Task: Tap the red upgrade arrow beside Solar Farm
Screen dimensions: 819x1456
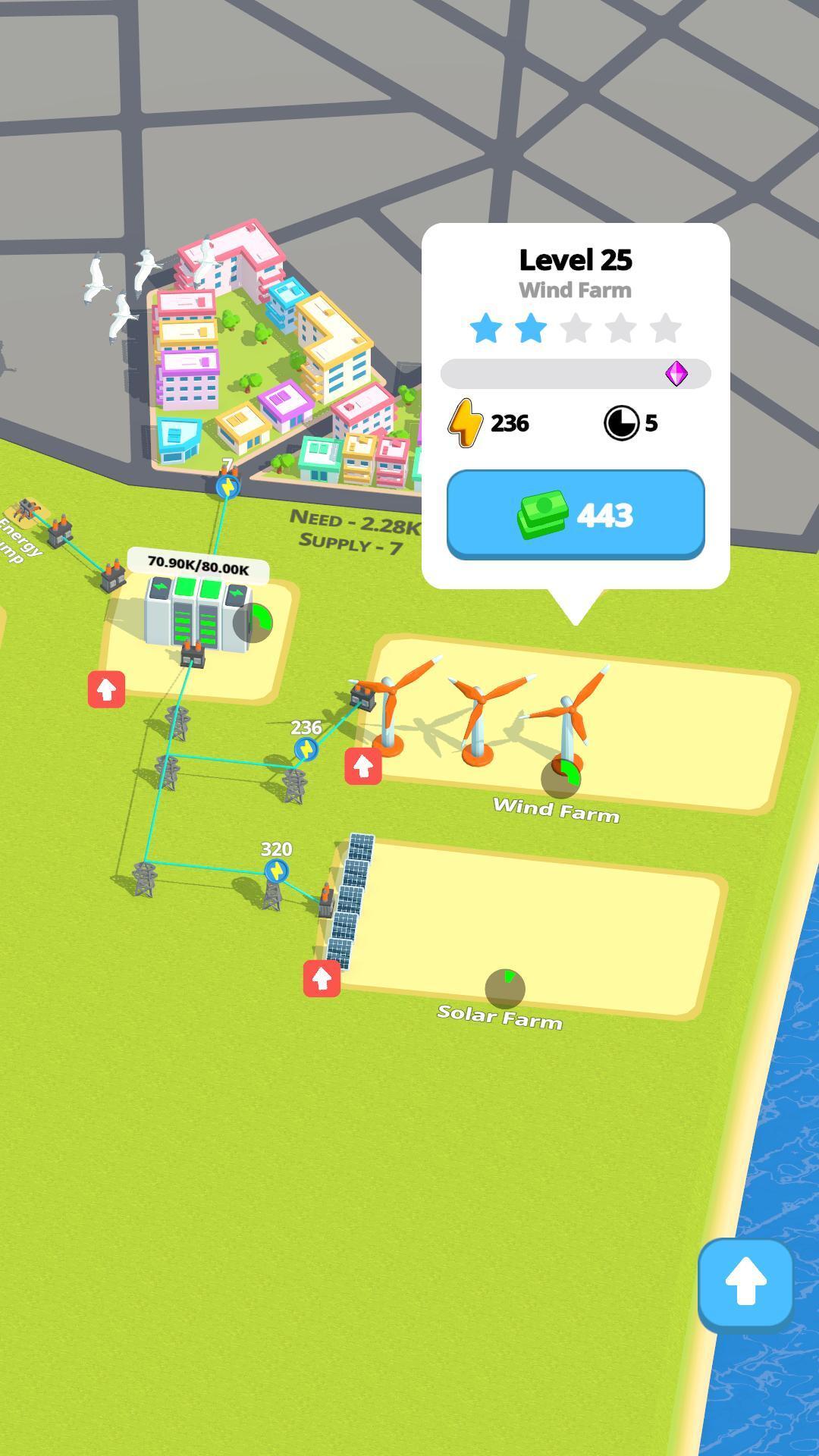Action: [x=322, y=978]
